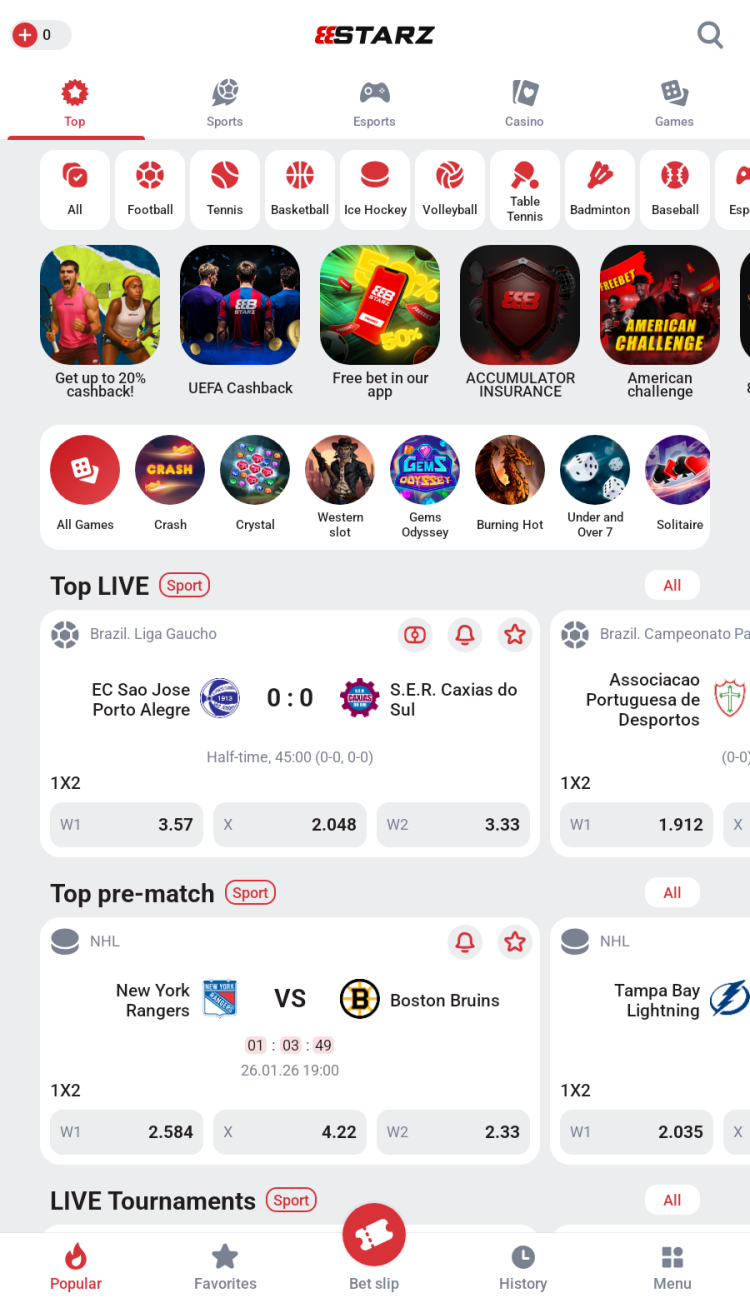This screenshot has height=1303, width=750.
Task: Open the Bet slip button
Action: pyautogui.click(x=374, y=1246)
